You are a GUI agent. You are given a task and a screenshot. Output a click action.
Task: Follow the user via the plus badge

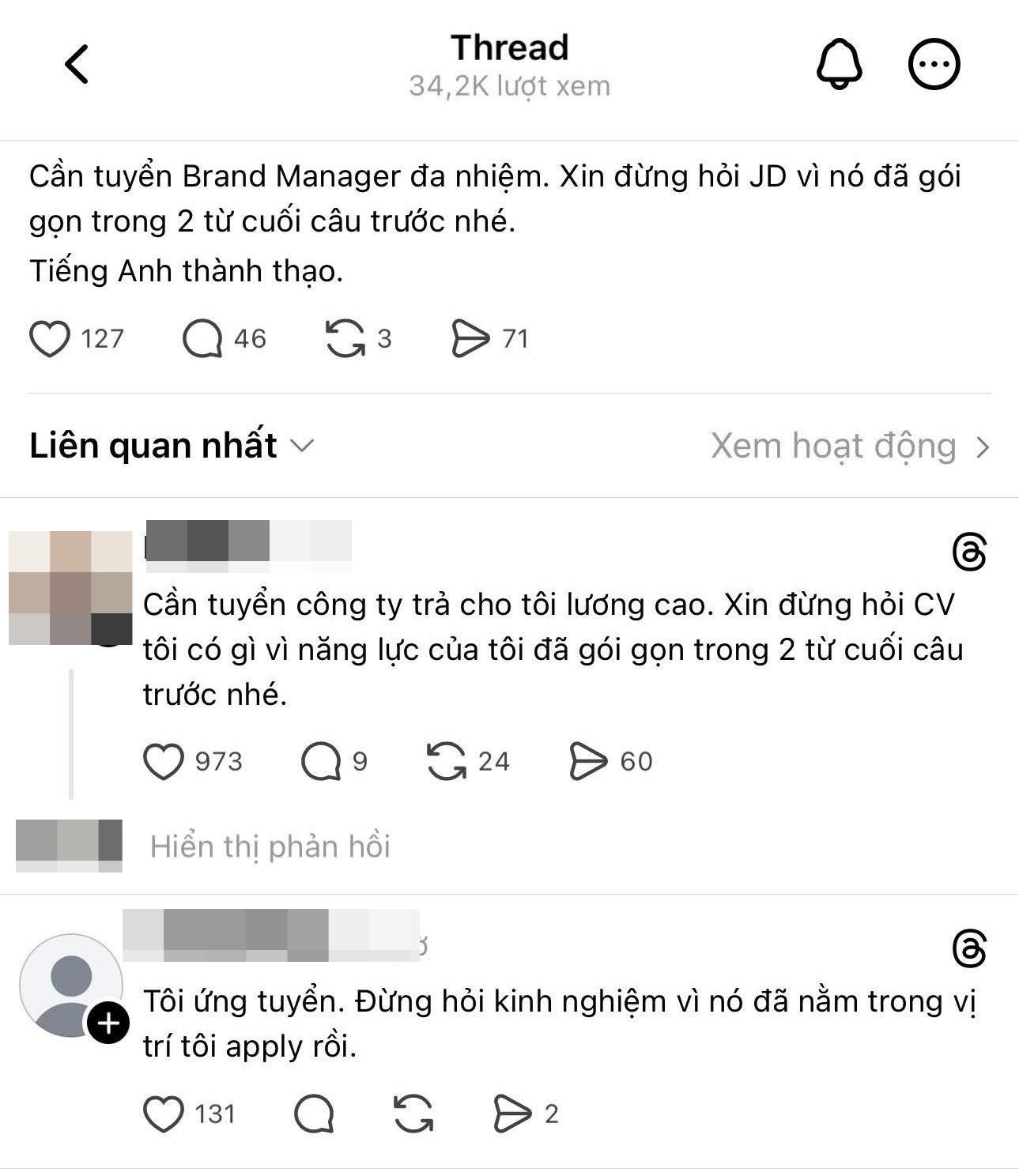point(108,1024)
